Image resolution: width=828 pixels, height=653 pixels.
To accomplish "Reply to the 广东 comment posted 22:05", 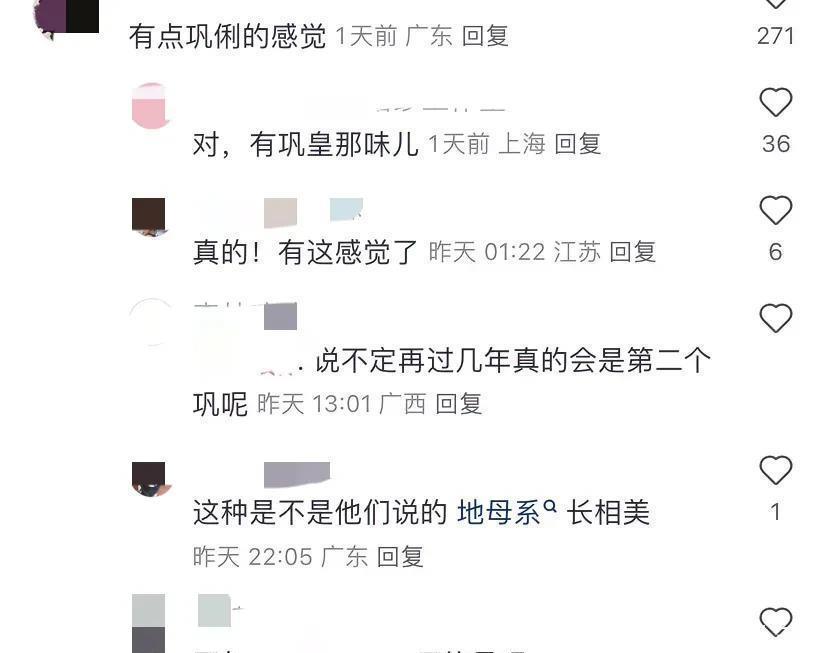I will point(400,557).
